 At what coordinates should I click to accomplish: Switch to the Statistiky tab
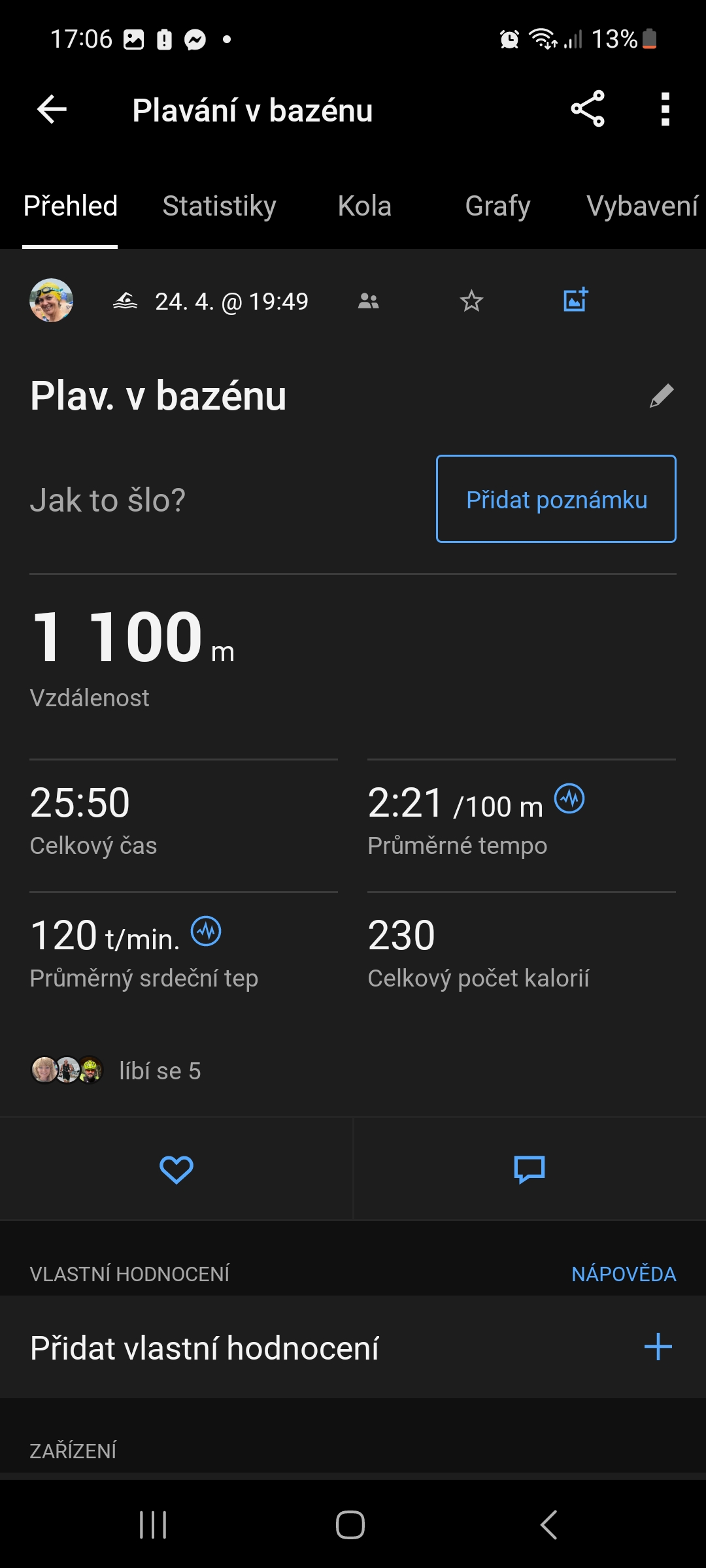click(219, 206)
